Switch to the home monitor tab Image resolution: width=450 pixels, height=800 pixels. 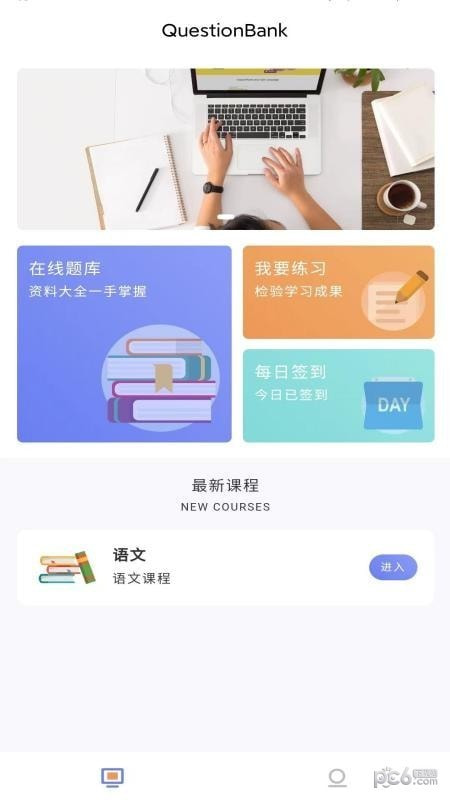[113, 777]
